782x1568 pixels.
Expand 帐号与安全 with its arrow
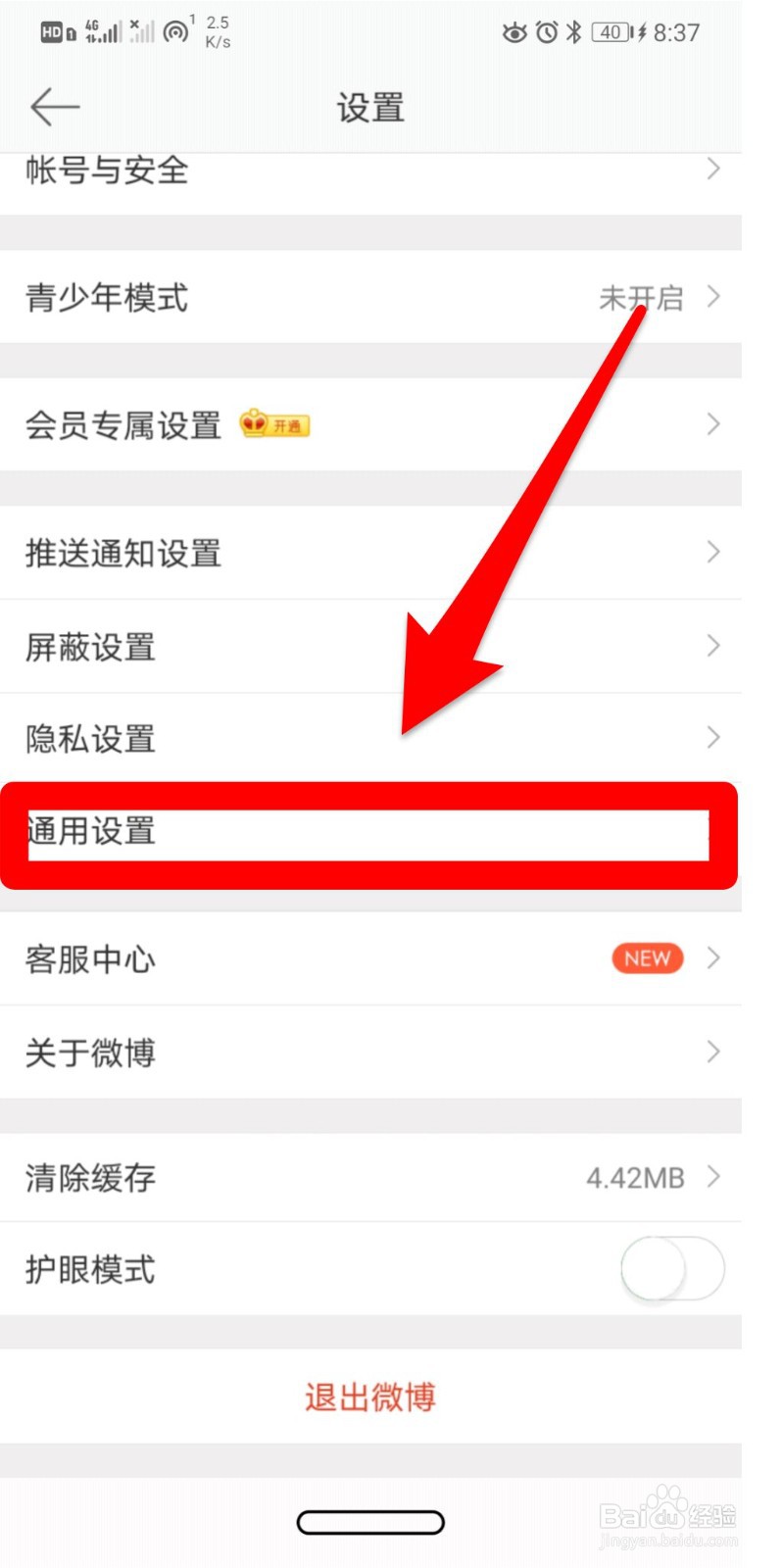pos(713,169)
